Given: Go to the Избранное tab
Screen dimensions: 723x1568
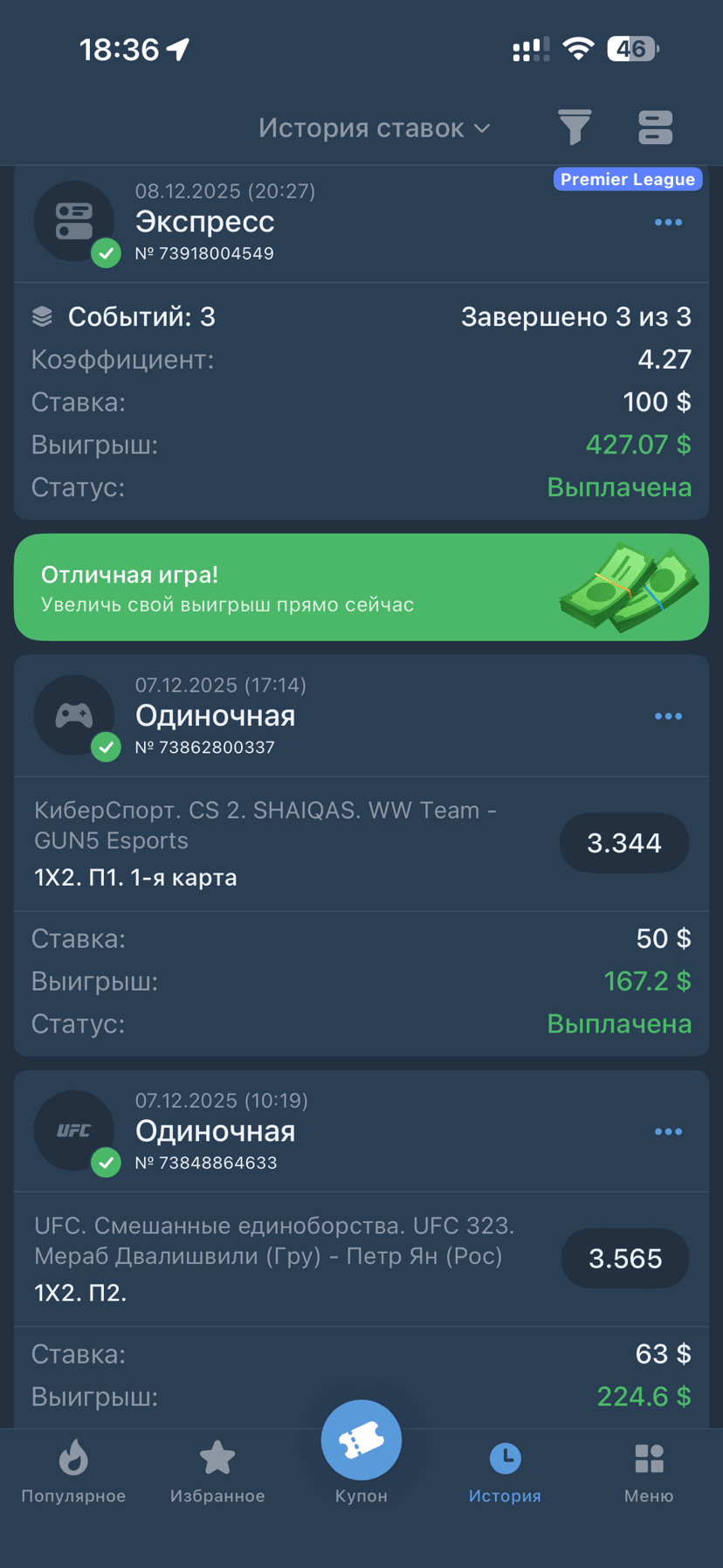Looking at the screenshot, I should [217, 1473].
